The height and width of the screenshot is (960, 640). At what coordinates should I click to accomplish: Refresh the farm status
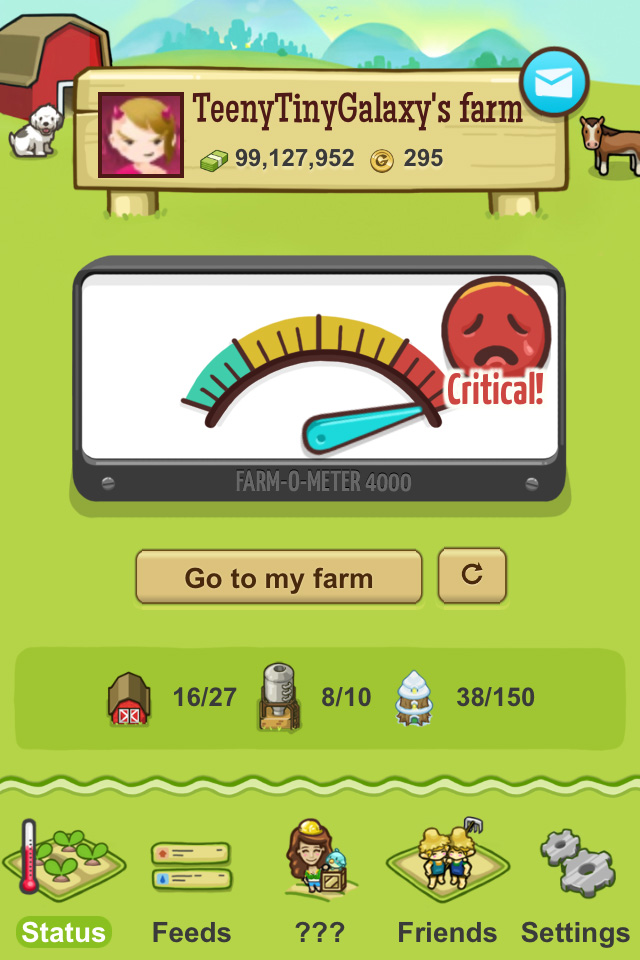coord(472,575)
